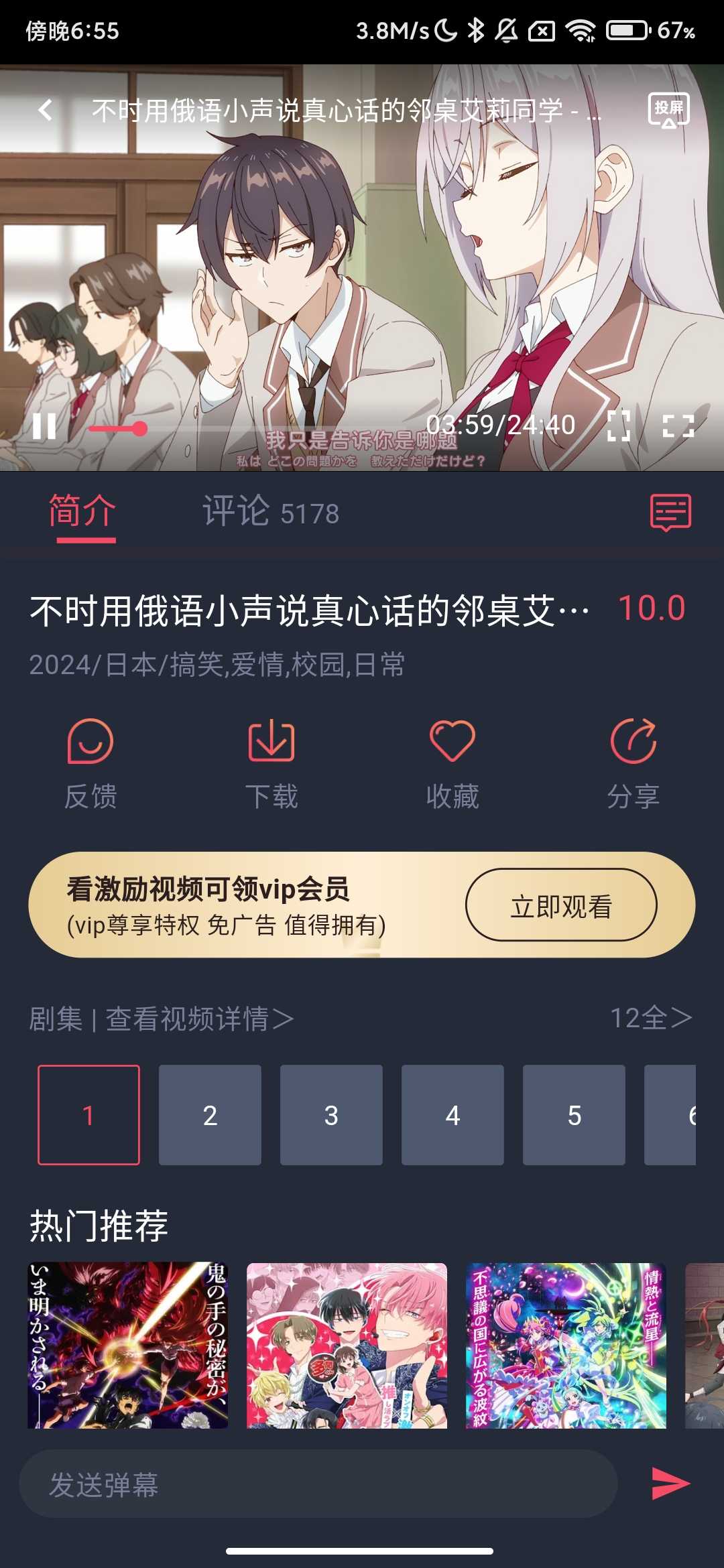Switch to the 评论 tab

point(271,513)
